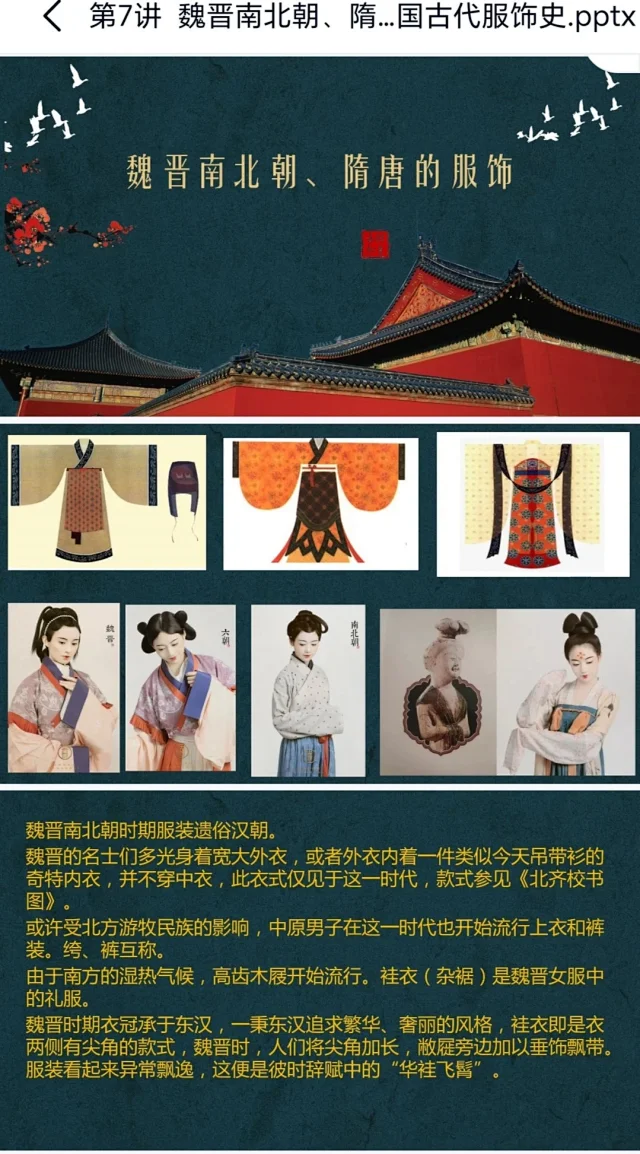Image resolution: width=640 pixels, height=1154 pixels.
Task: Tap the back arrow to exit the document
Action: (x=52, y=18)
